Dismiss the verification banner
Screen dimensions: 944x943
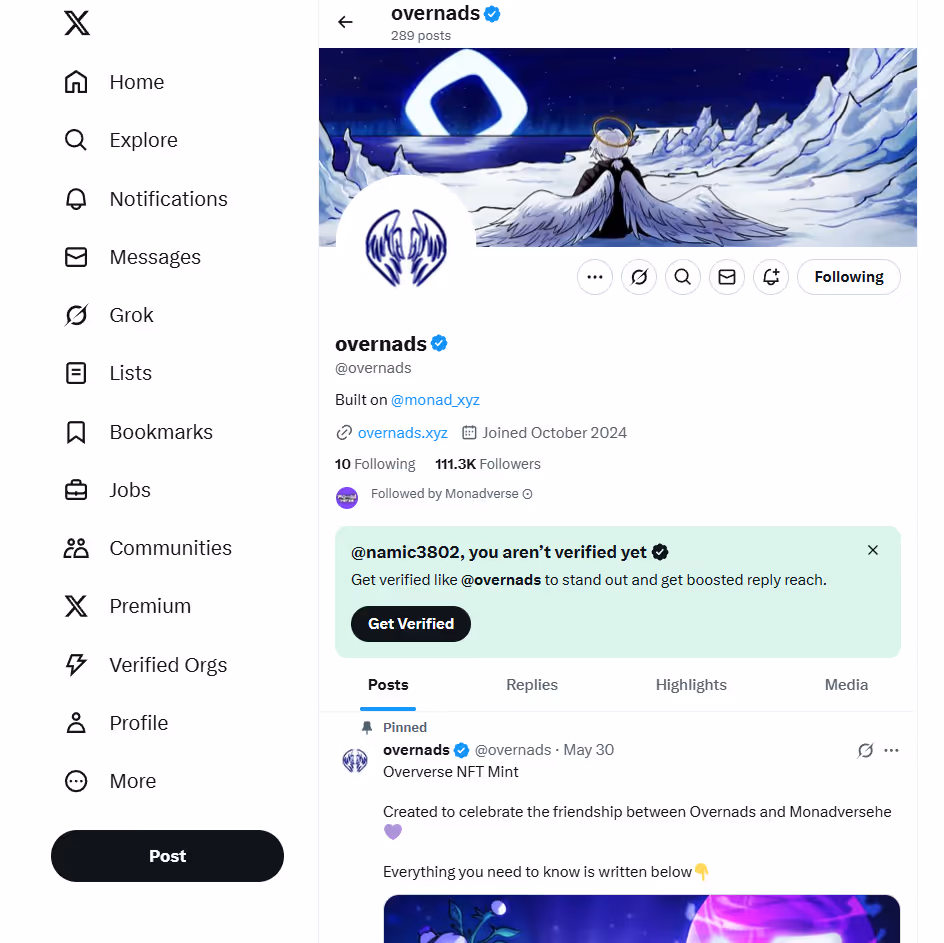tap(873, 550)
